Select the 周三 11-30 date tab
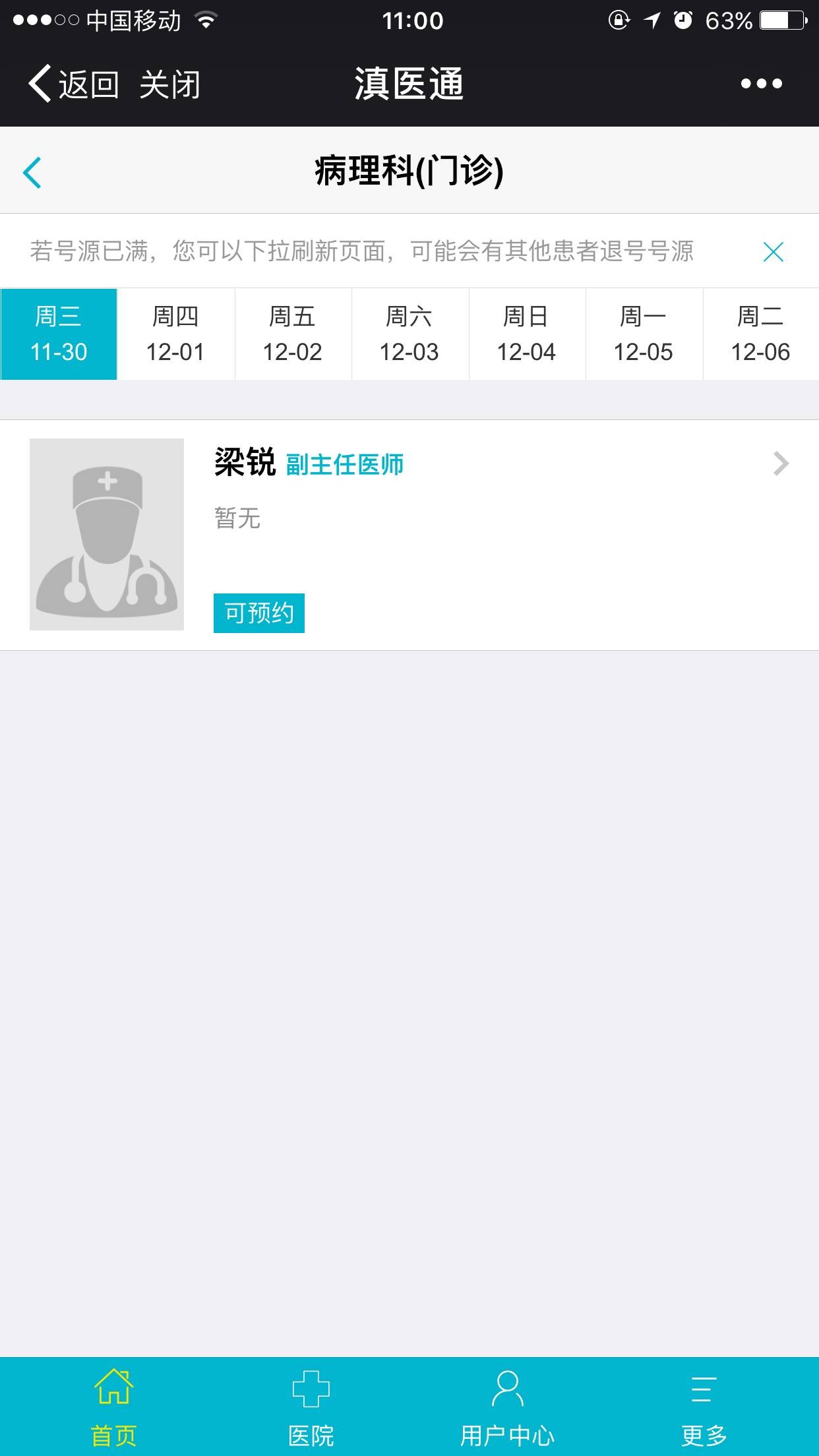 tap(59, 334)
